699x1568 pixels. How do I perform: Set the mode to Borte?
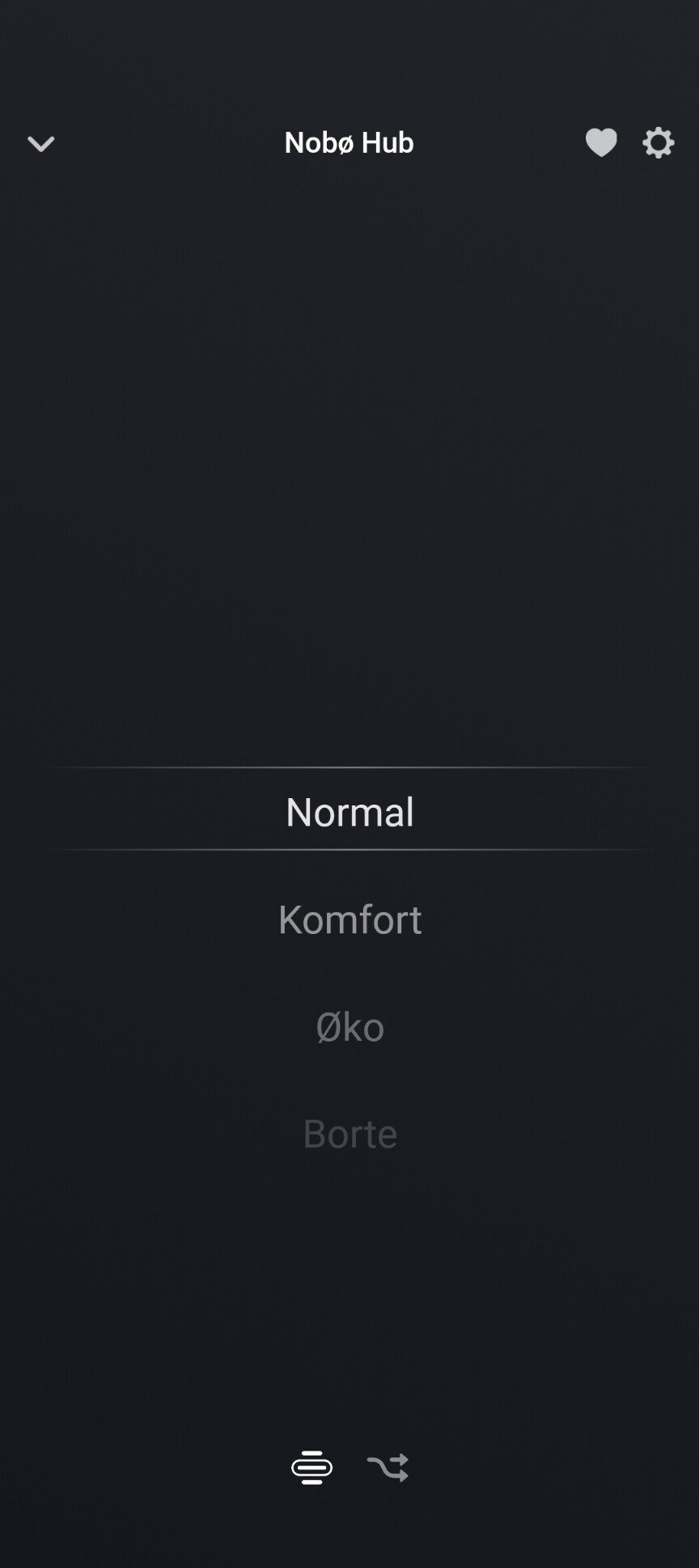coord(349,1134)
